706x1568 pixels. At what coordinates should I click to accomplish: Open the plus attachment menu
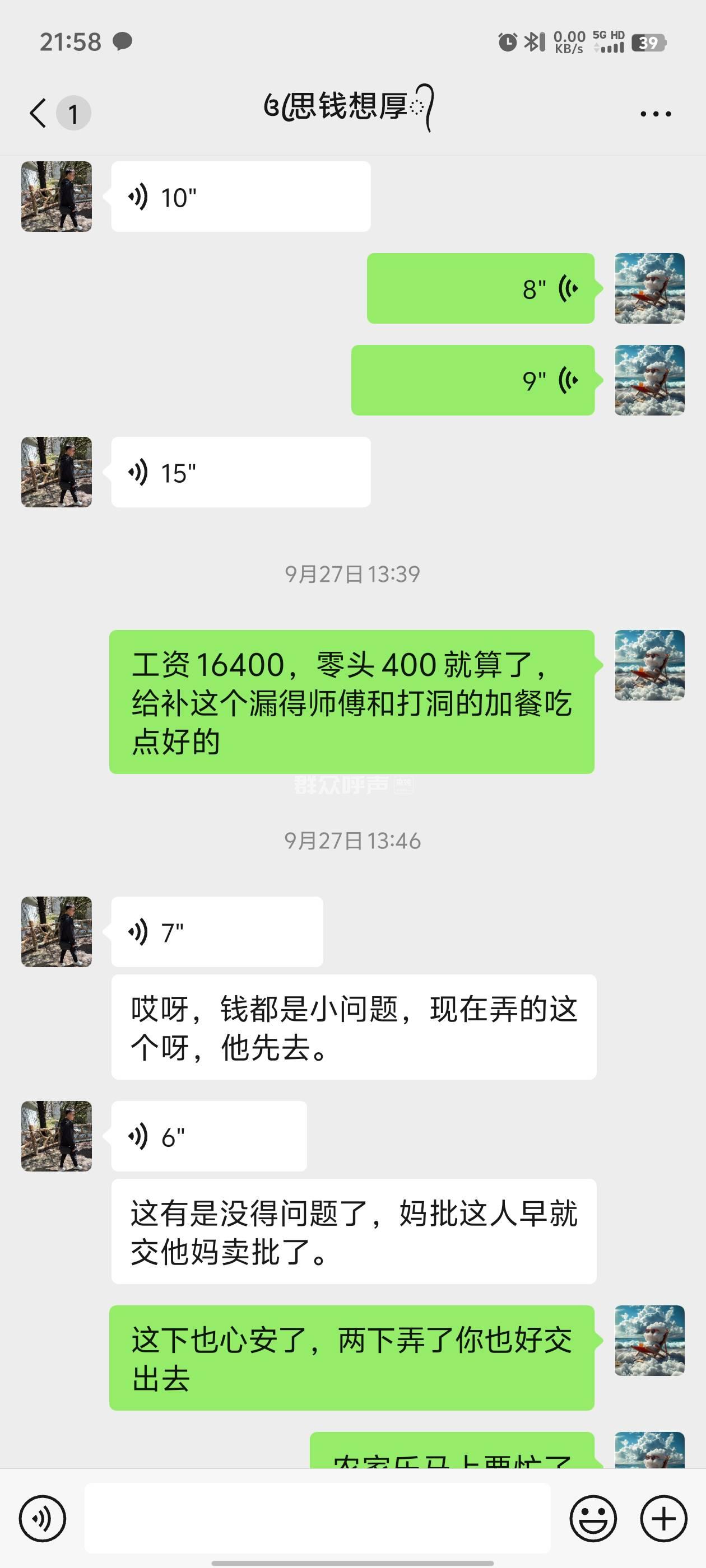pyautogui.click(x=663, y=1519)
